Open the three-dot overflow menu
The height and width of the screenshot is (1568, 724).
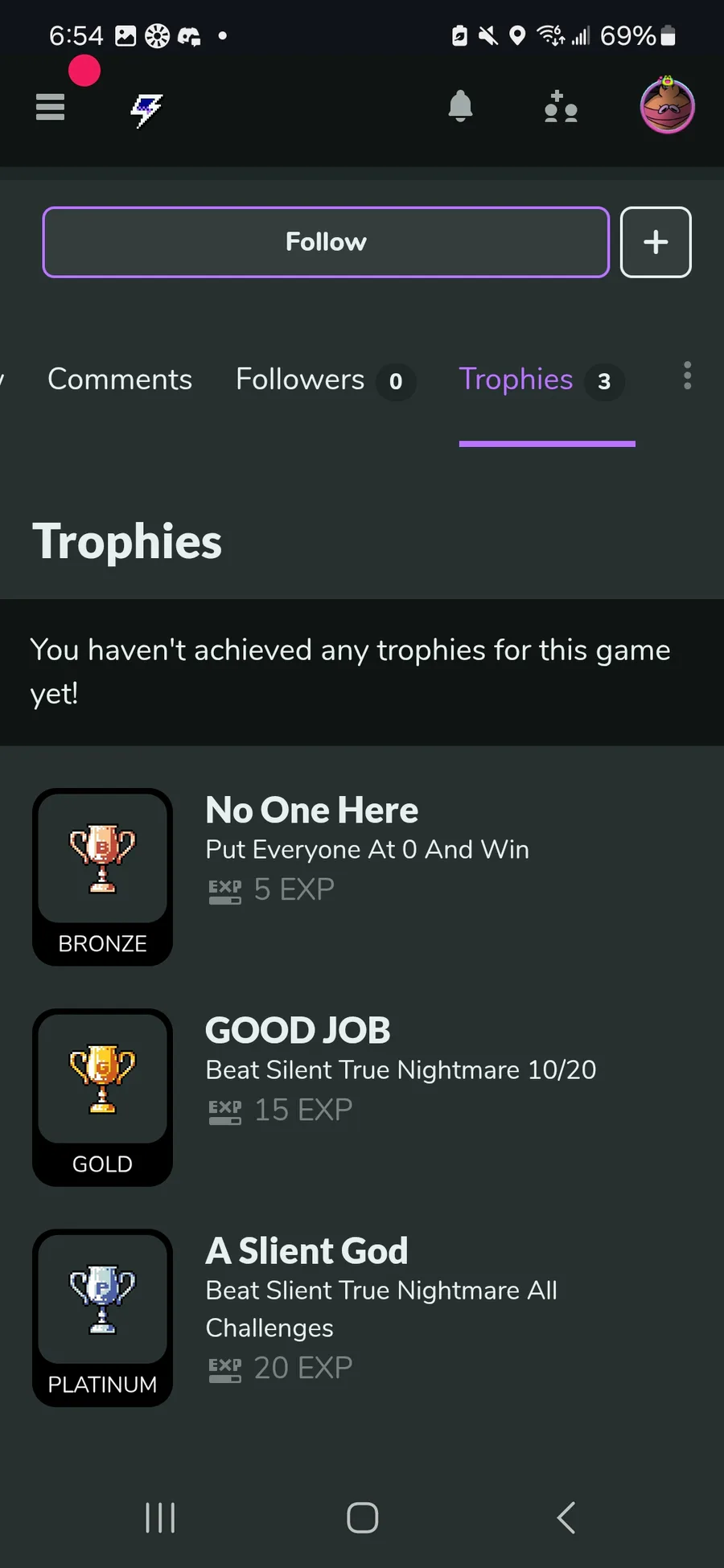click(687, 376)
